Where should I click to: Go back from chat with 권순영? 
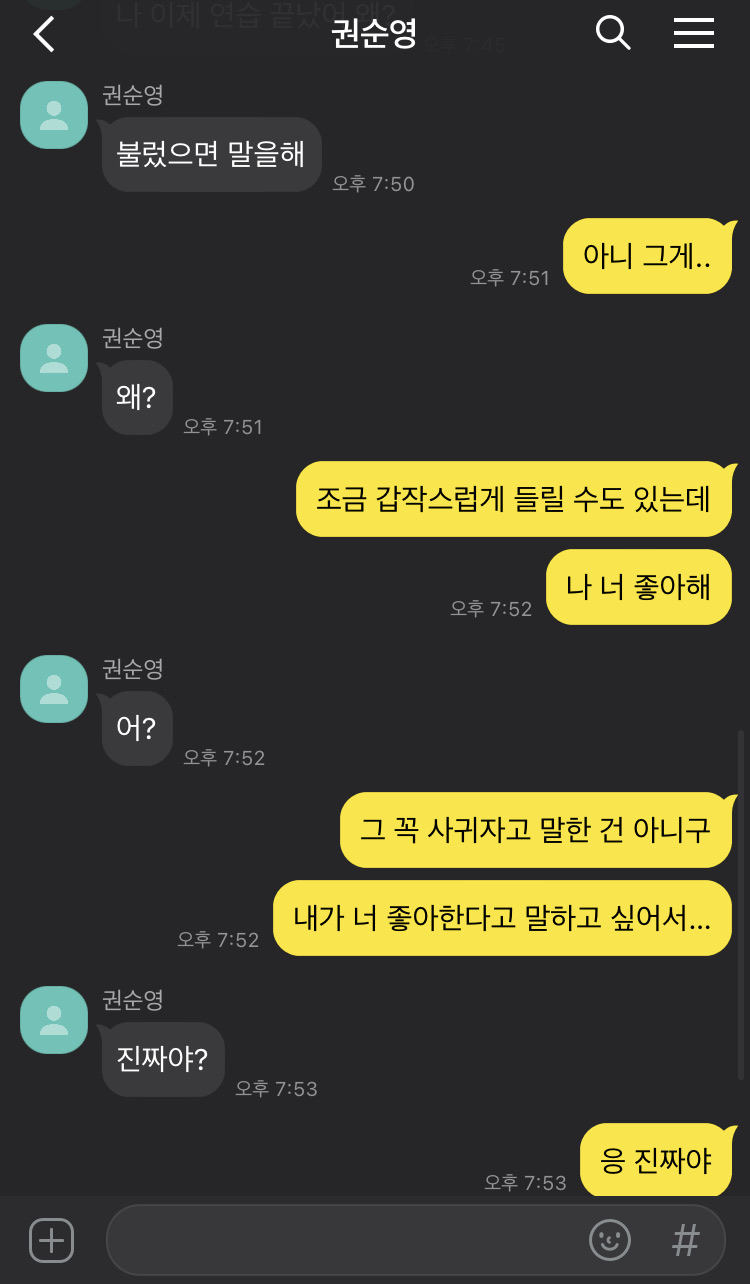point(44,34)
